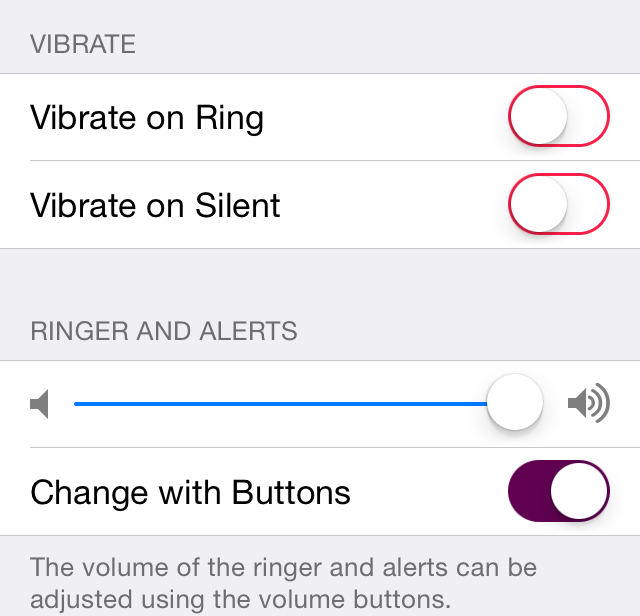The width and height of the screenshot is (640, 616).
Task: Turn on Vibrate on Silent
Action: coord(558,205)
